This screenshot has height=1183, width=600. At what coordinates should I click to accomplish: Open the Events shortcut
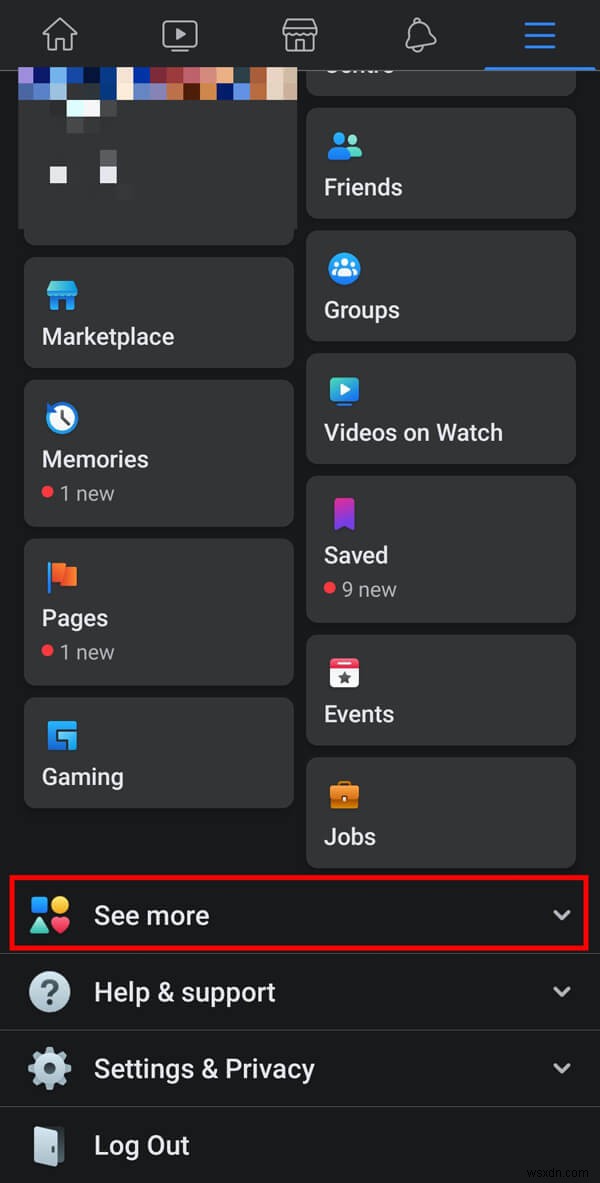click(440, 690)
